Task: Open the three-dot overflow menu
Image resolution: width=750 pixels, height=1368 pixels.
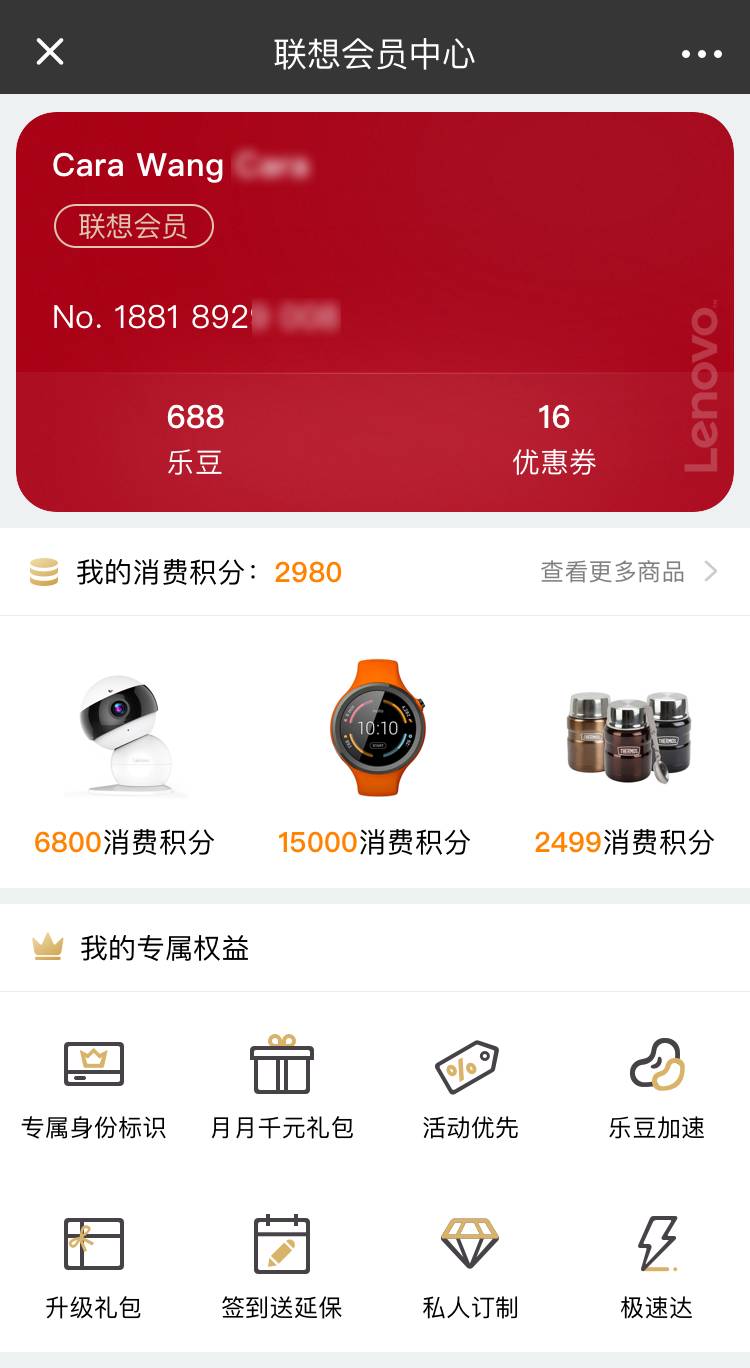Action: pos(702,54)
